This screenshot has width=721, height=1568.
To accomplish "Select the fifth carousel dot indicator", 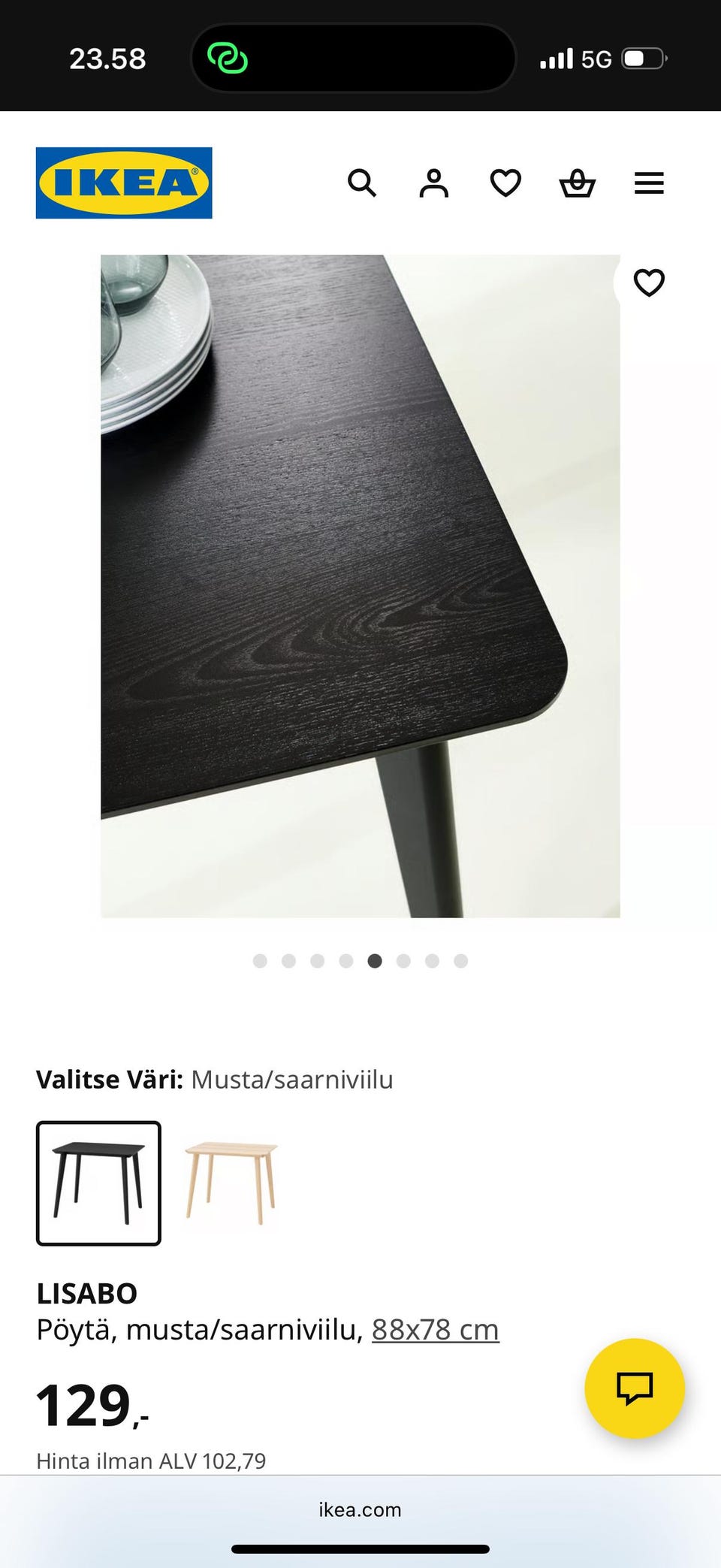I will point(375,961).
